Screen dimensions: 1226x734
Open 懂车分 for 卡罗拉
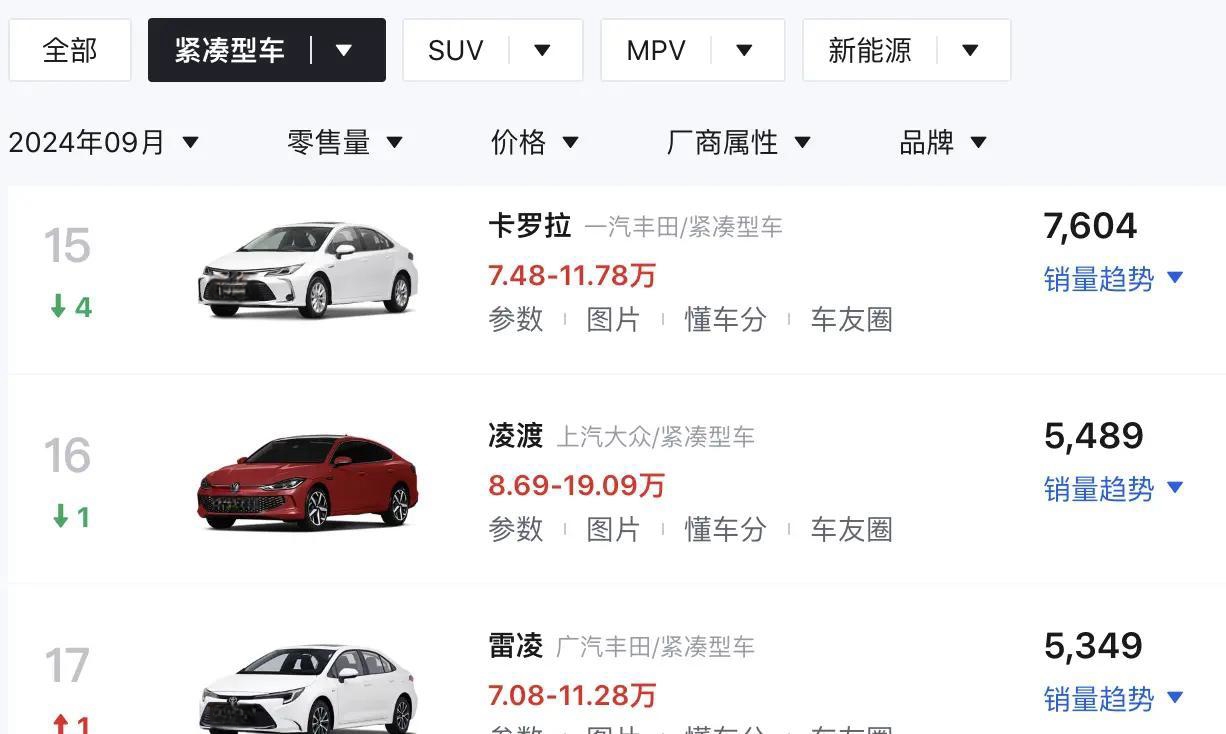tap(725, 320)
